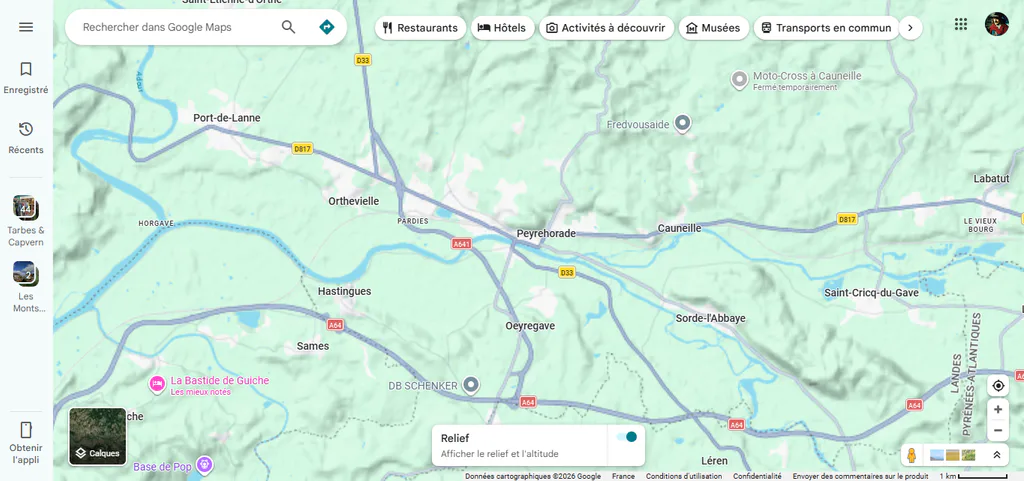Open Récents history
Image resolution: width=1024 pixels, height=481 pixels.
click(x=26, y=138)
